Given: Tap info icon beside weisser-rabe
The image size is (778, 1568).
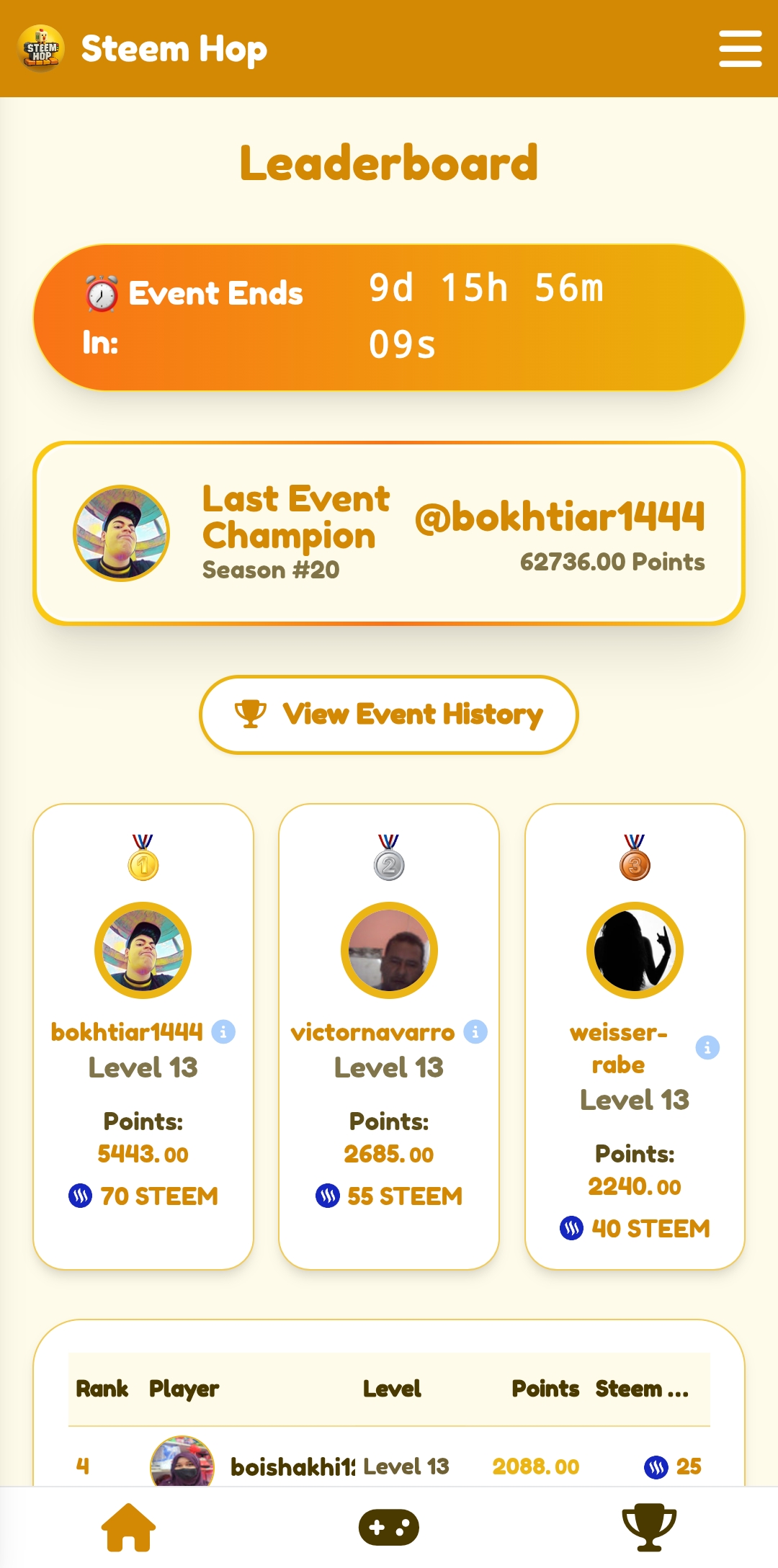Looking at the screenshot, I should click(x=707, y=1047).
